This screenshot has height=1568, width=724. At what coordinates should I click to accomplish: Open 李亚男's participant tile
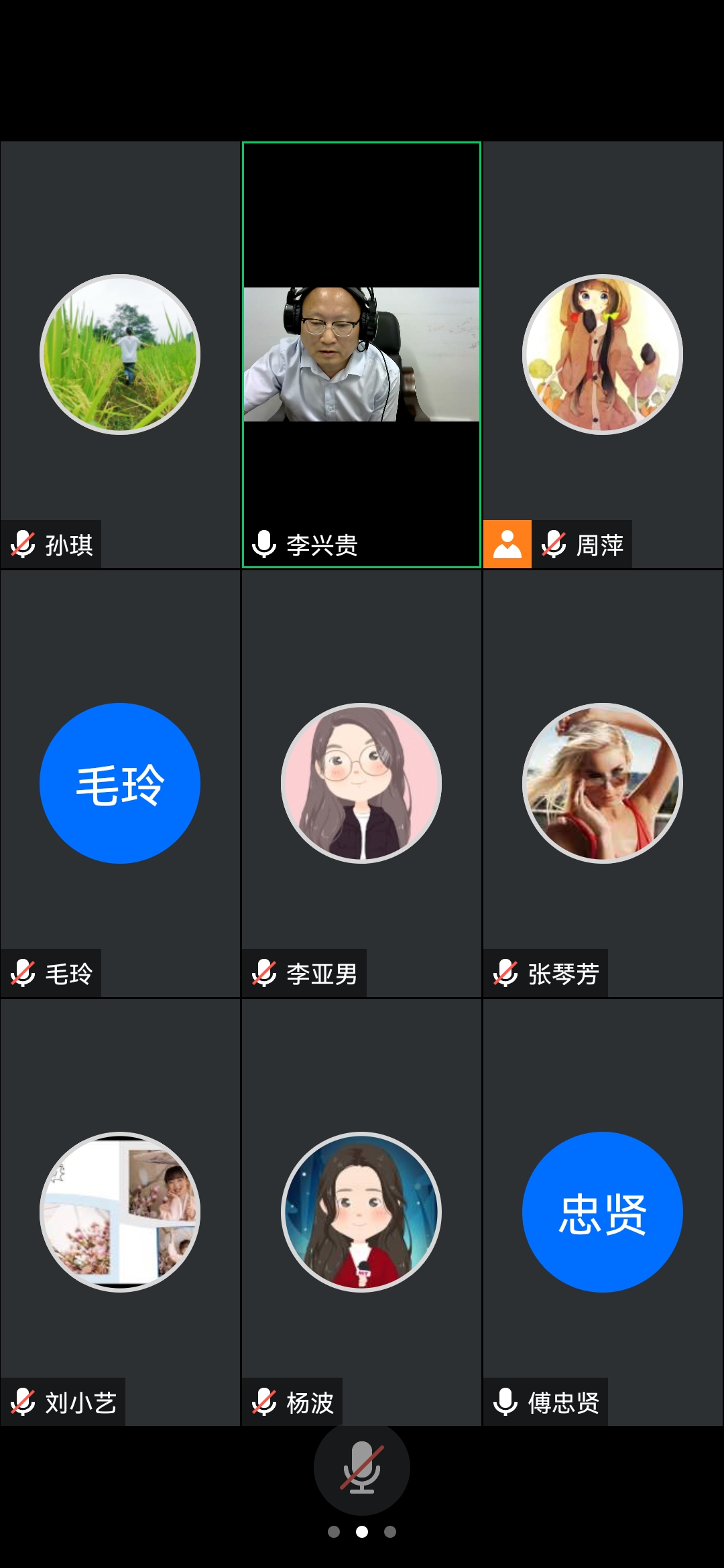tap(361, 783)
